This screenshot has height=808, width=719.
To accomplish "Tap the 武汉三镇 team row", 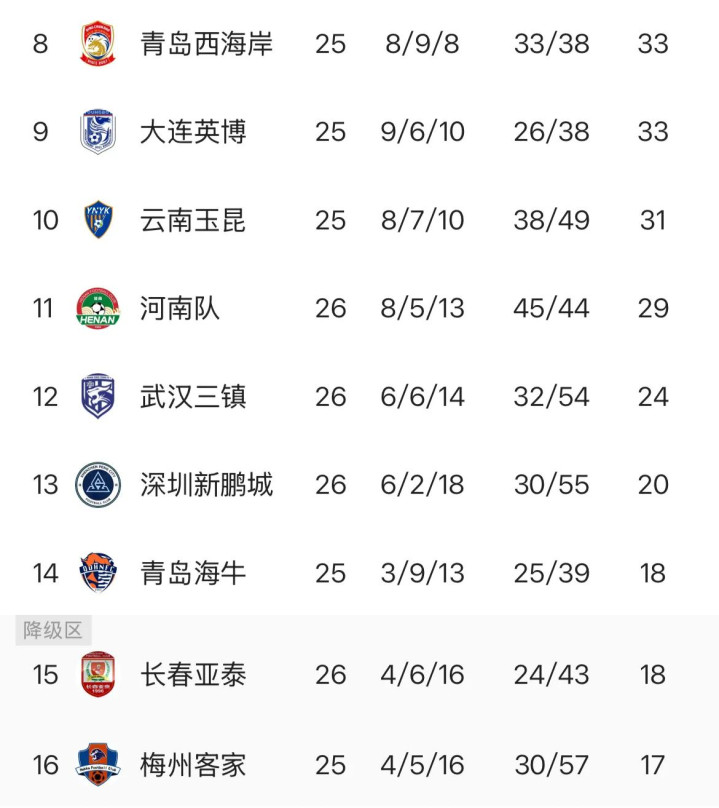I will tap(193, 397).
